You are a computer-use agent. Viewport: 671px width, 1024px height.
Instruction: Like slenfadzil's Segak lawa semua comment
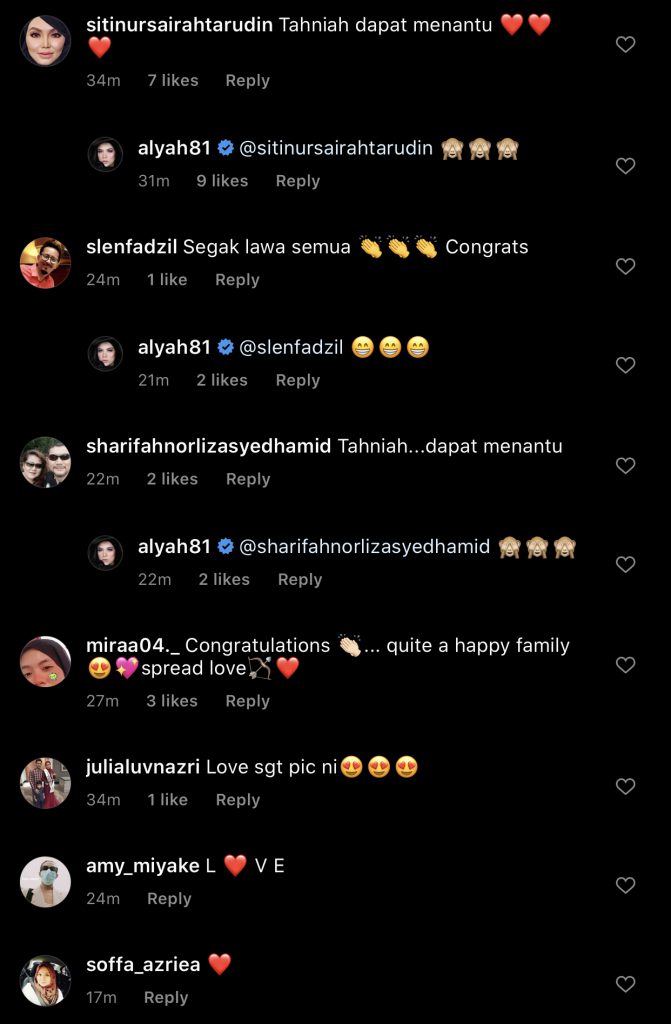click(626, 267)
